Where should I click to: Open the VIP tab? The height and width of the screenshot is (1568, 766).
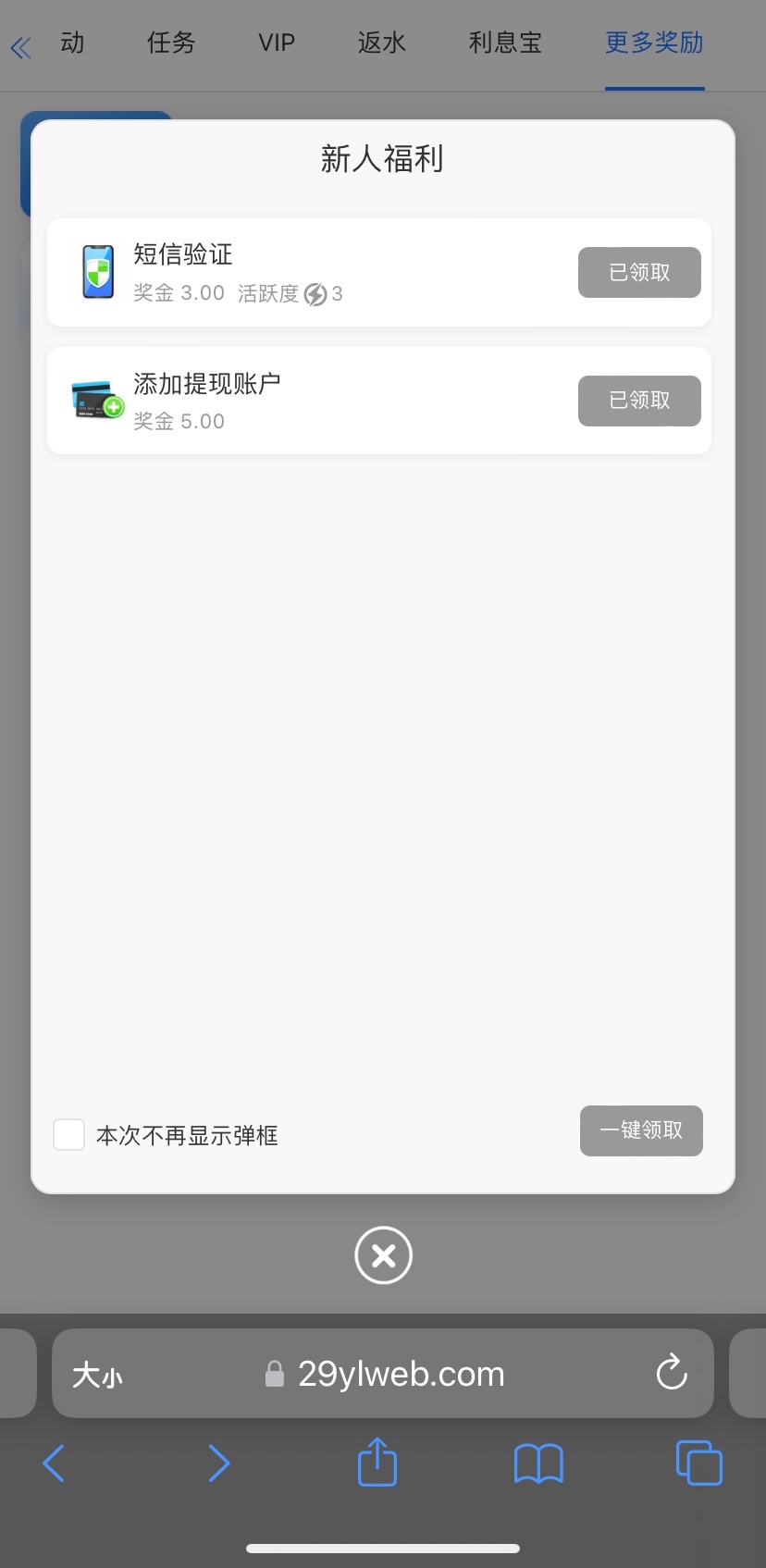[277, 43]
